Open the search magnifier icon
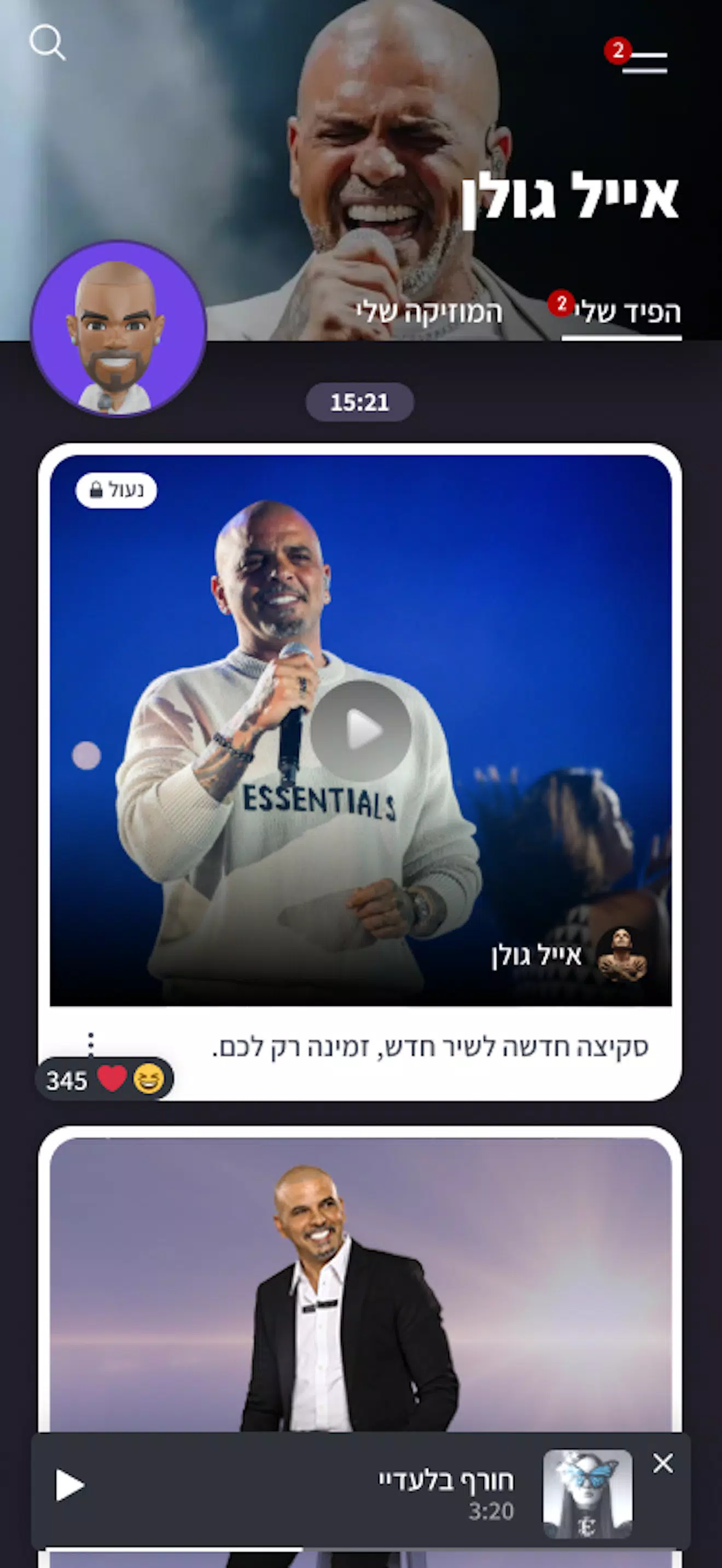Viewport: 722px width, 1568px height. [47, 43]
